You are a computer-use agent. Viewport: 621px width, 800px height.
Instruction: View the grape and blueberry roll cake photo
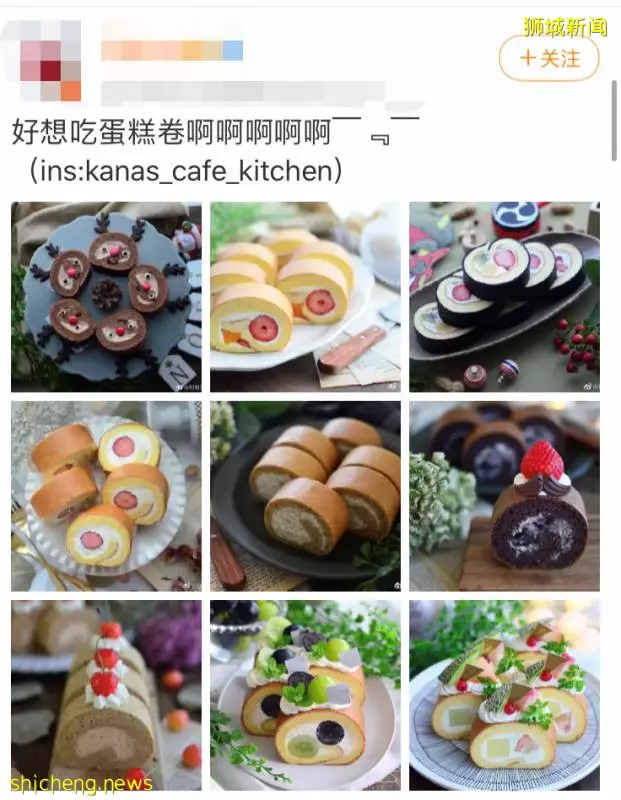[x=305, y=694]
